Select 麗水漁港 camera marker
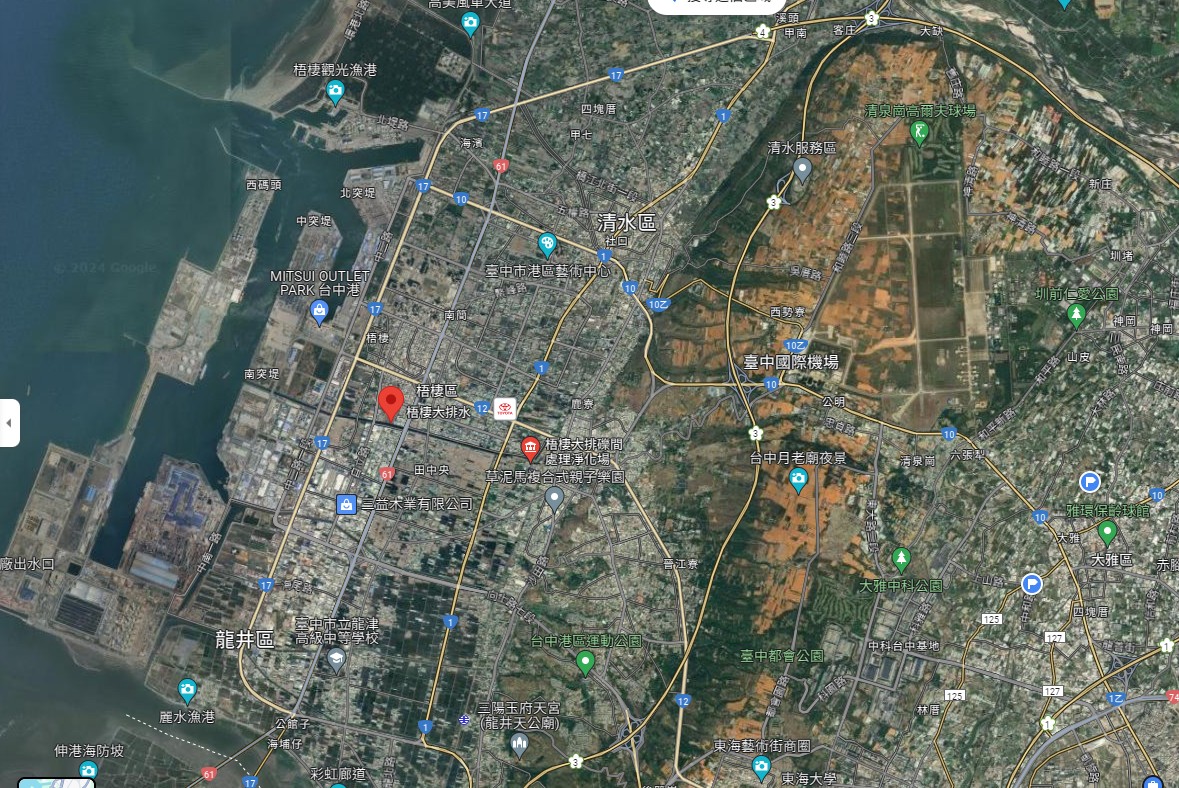This screenshot has height=788, width=1179. click(187, 690)
